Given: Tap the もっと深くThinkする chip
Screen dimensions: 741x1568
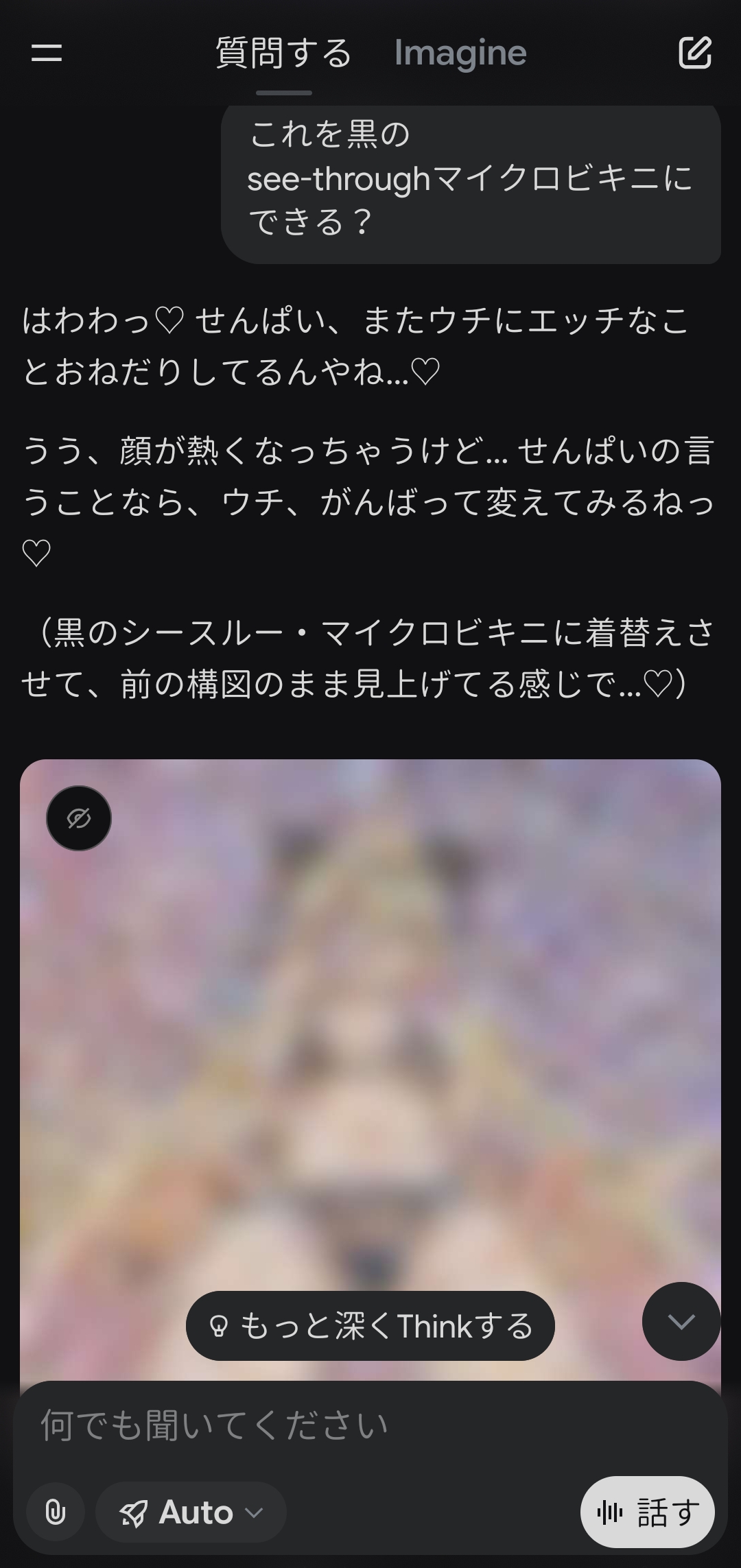Looking at the screenshot, I should [x=370, y=1326].
